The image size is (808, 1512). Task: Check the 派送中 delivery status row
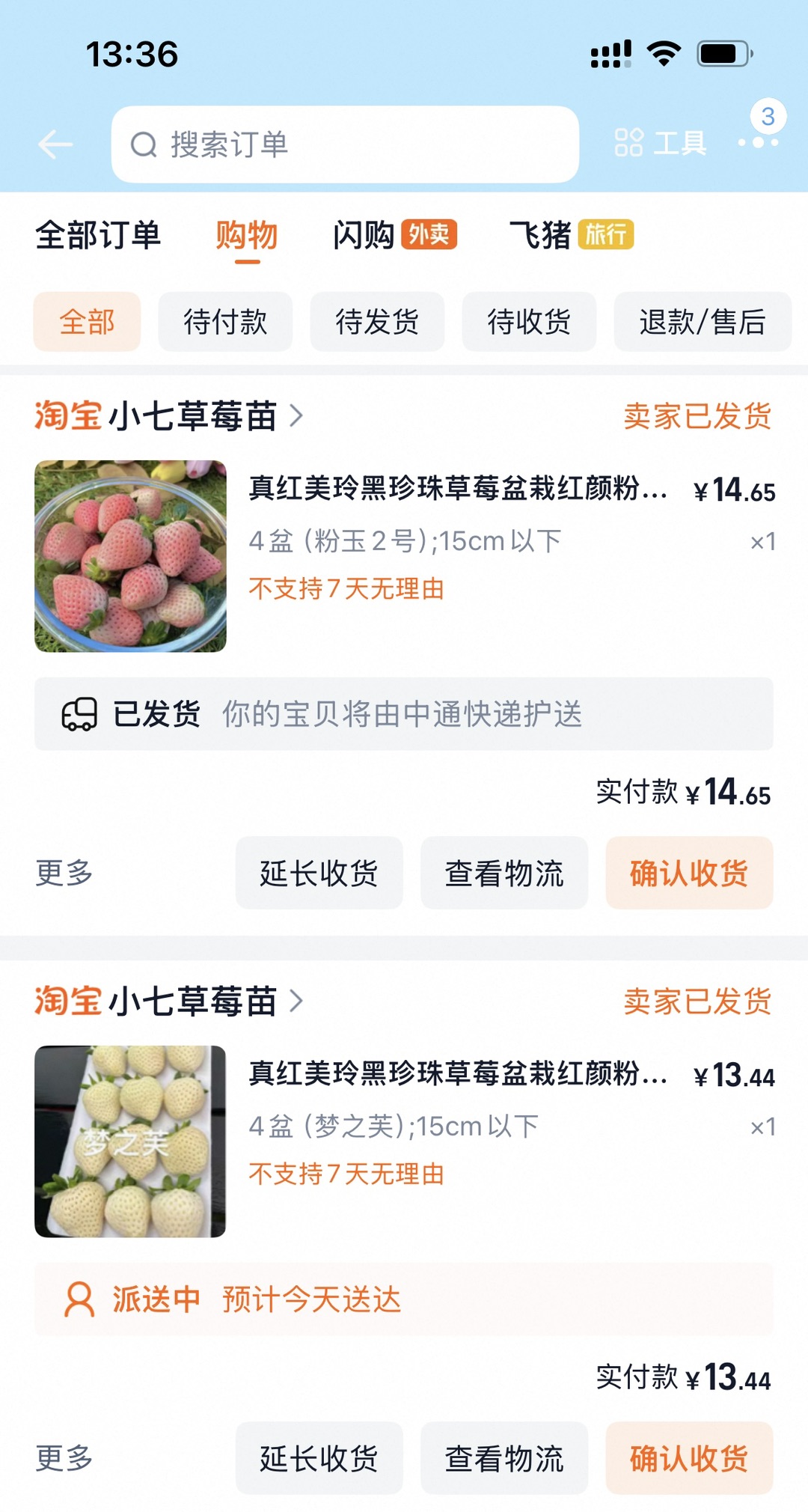(403, 1299)
